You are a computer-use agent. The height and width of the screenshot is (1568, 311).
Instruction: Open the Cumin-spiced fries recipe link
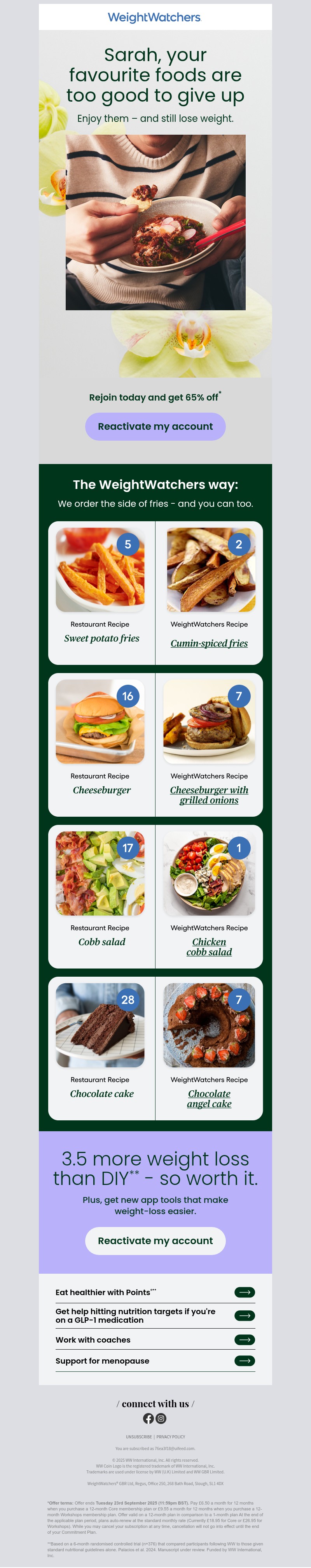coord(209,643)
